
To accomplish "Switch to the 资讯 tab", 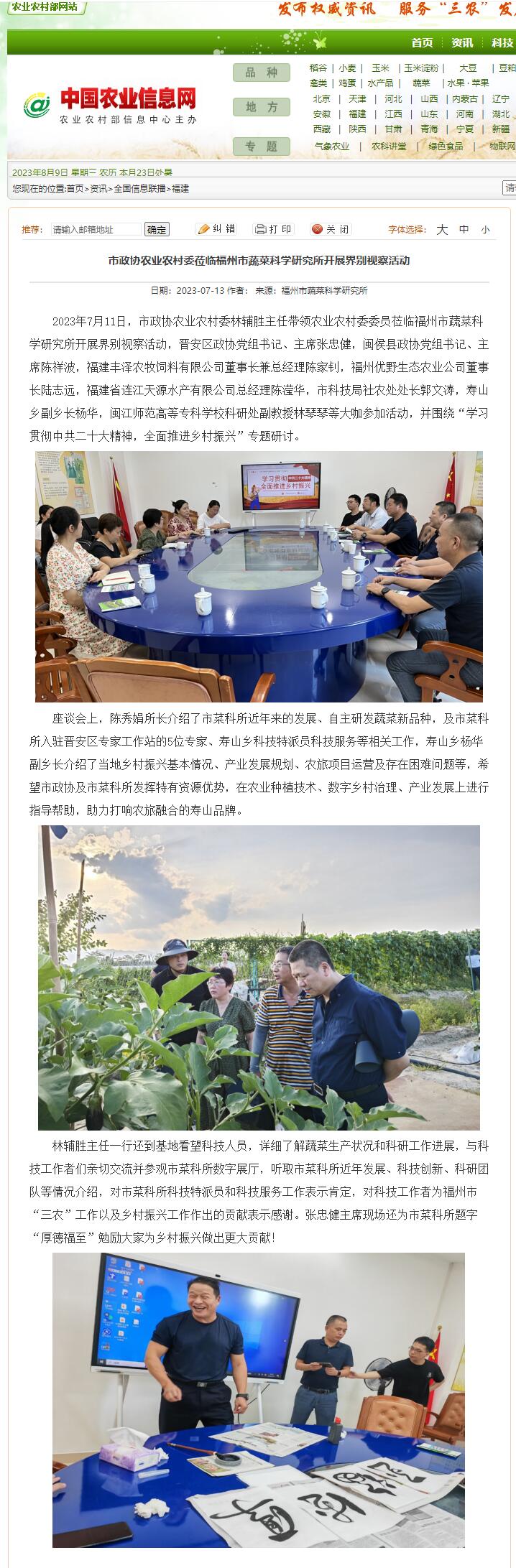I will pos(462,43).
